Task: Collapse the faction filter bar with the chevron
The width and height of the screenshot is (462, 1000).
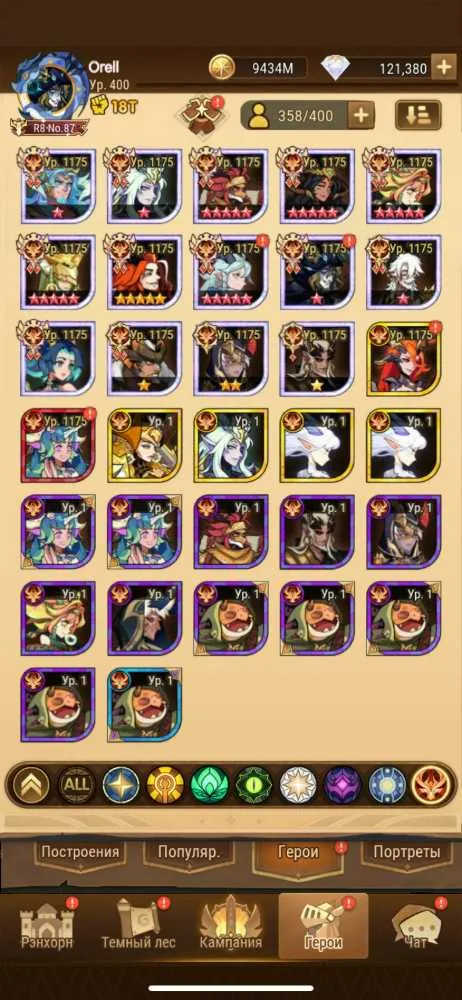Action: coord(30,785)
